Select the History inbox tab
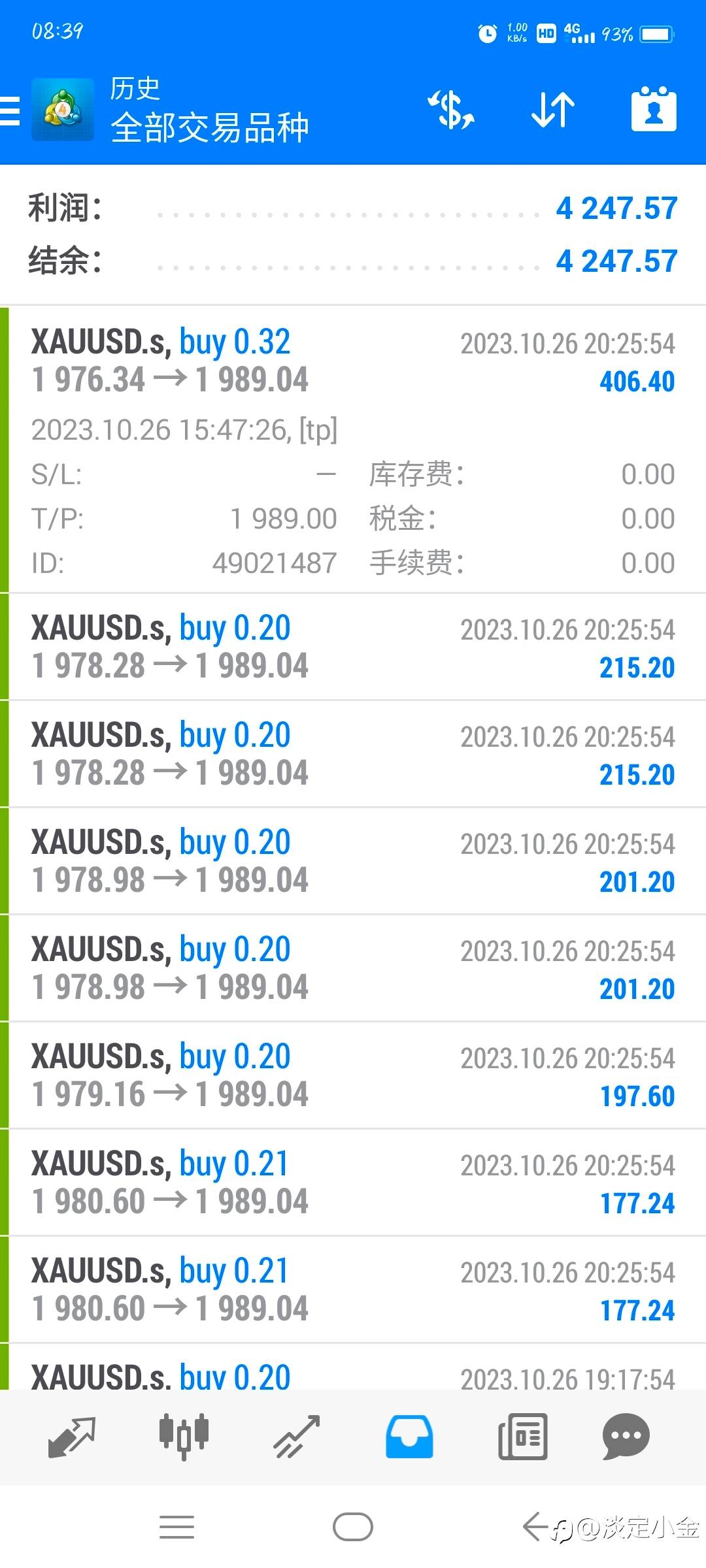Screen dimensions: 706x1568 click(409, 1437)
